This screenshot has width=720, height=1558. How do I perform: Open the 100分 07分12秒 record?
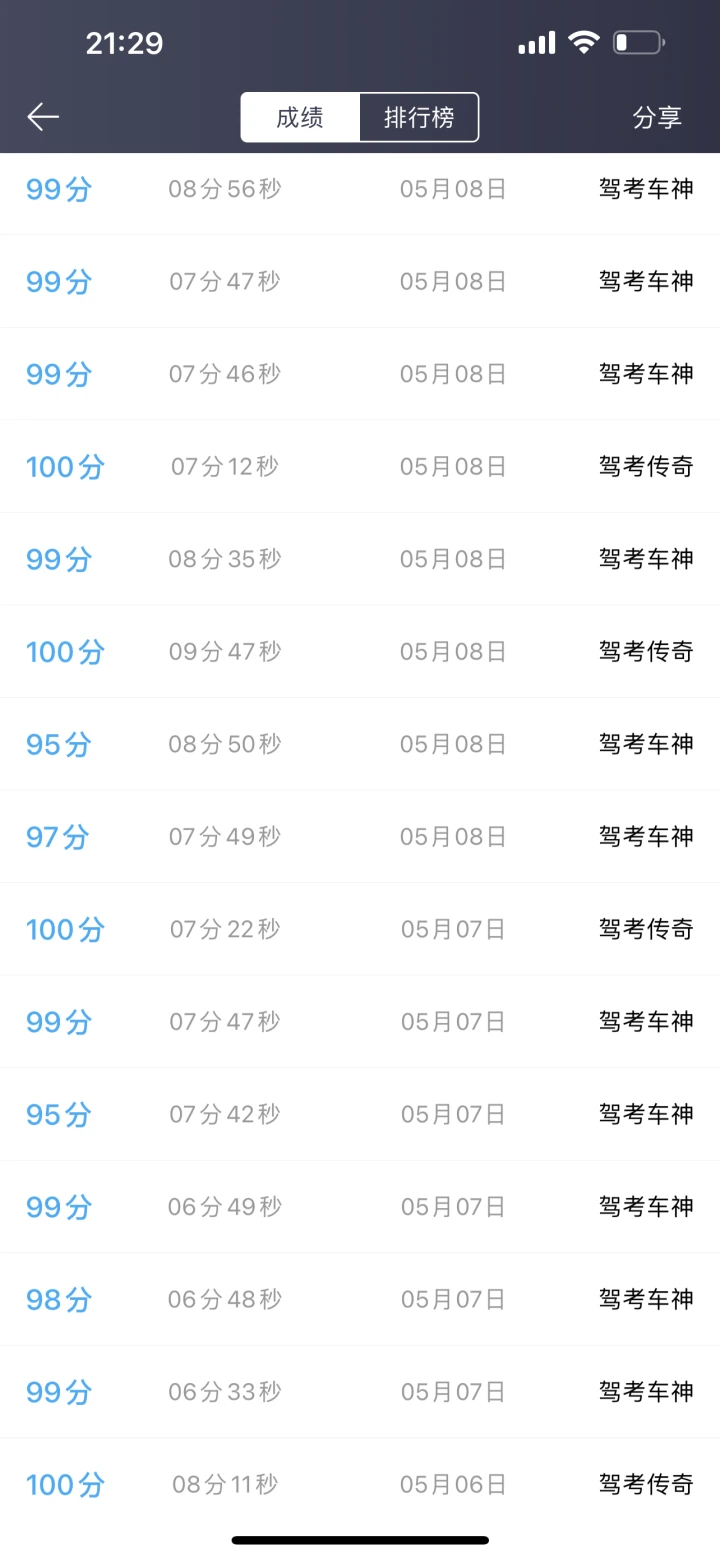[360, 466]
